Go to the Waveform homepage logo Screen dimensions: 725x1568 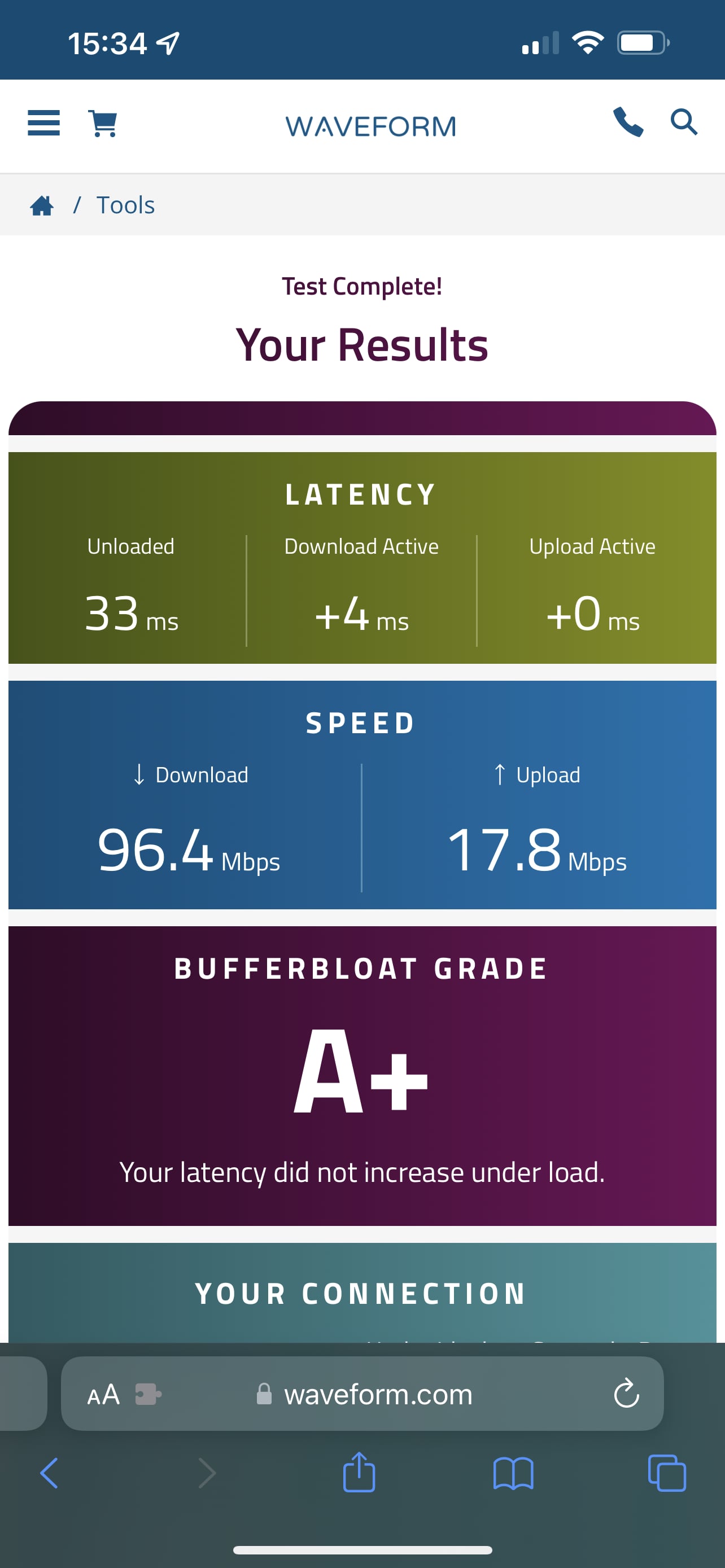(x=371, y=126)
